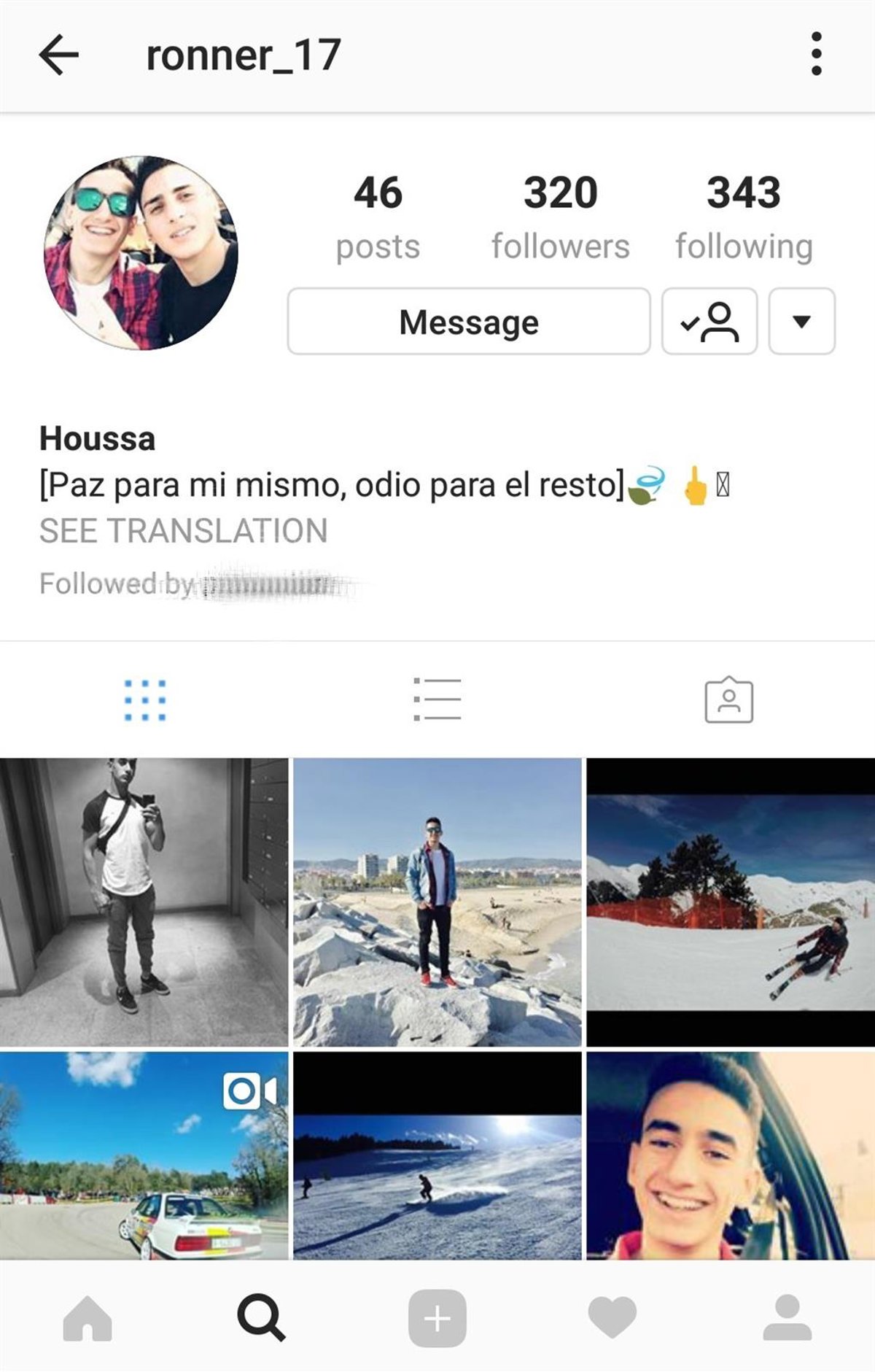
Task: Show photos tagged of this user
Action: point(728,700)
